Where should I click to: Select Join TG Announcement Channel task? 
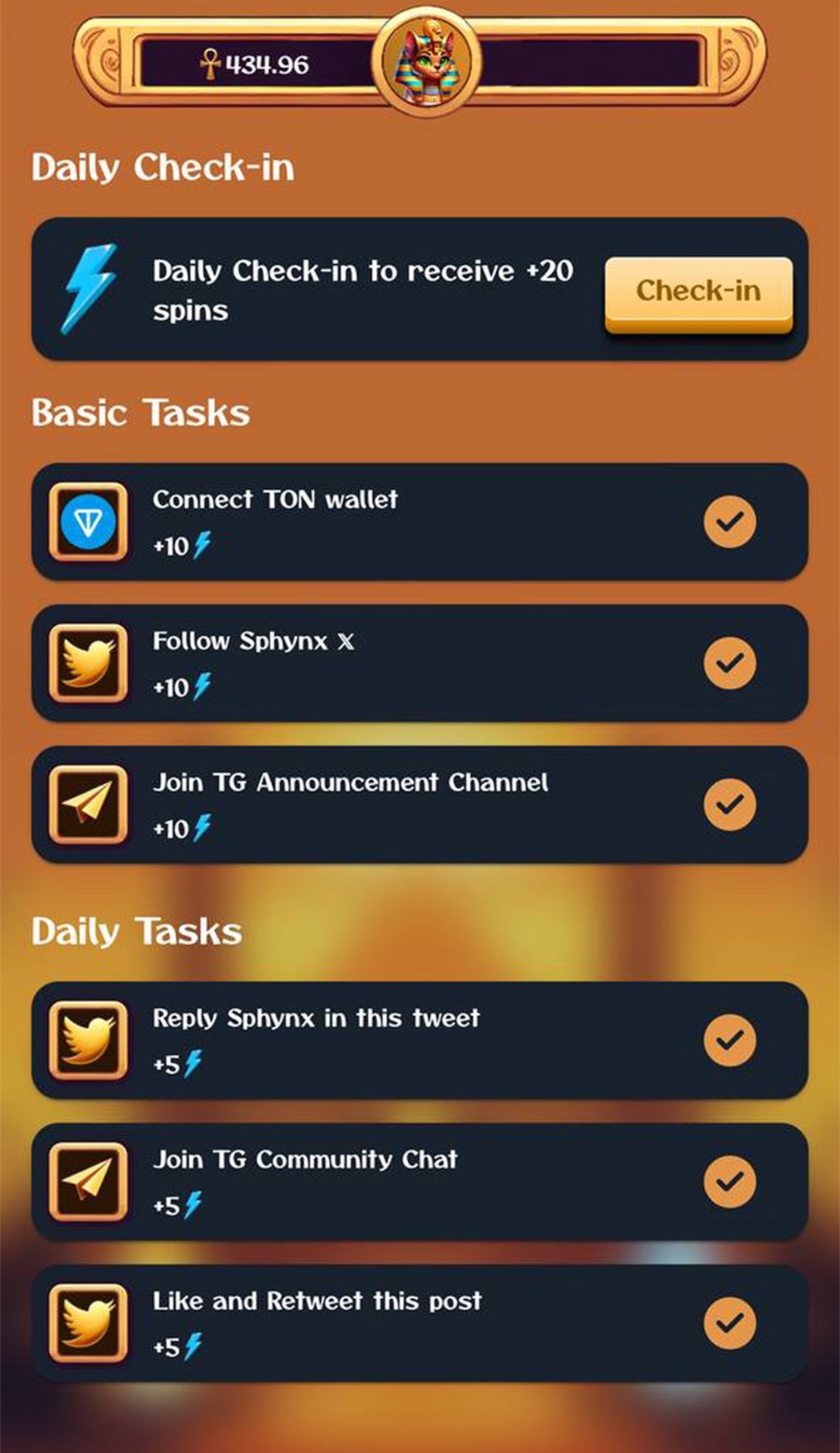pos(419,804)
